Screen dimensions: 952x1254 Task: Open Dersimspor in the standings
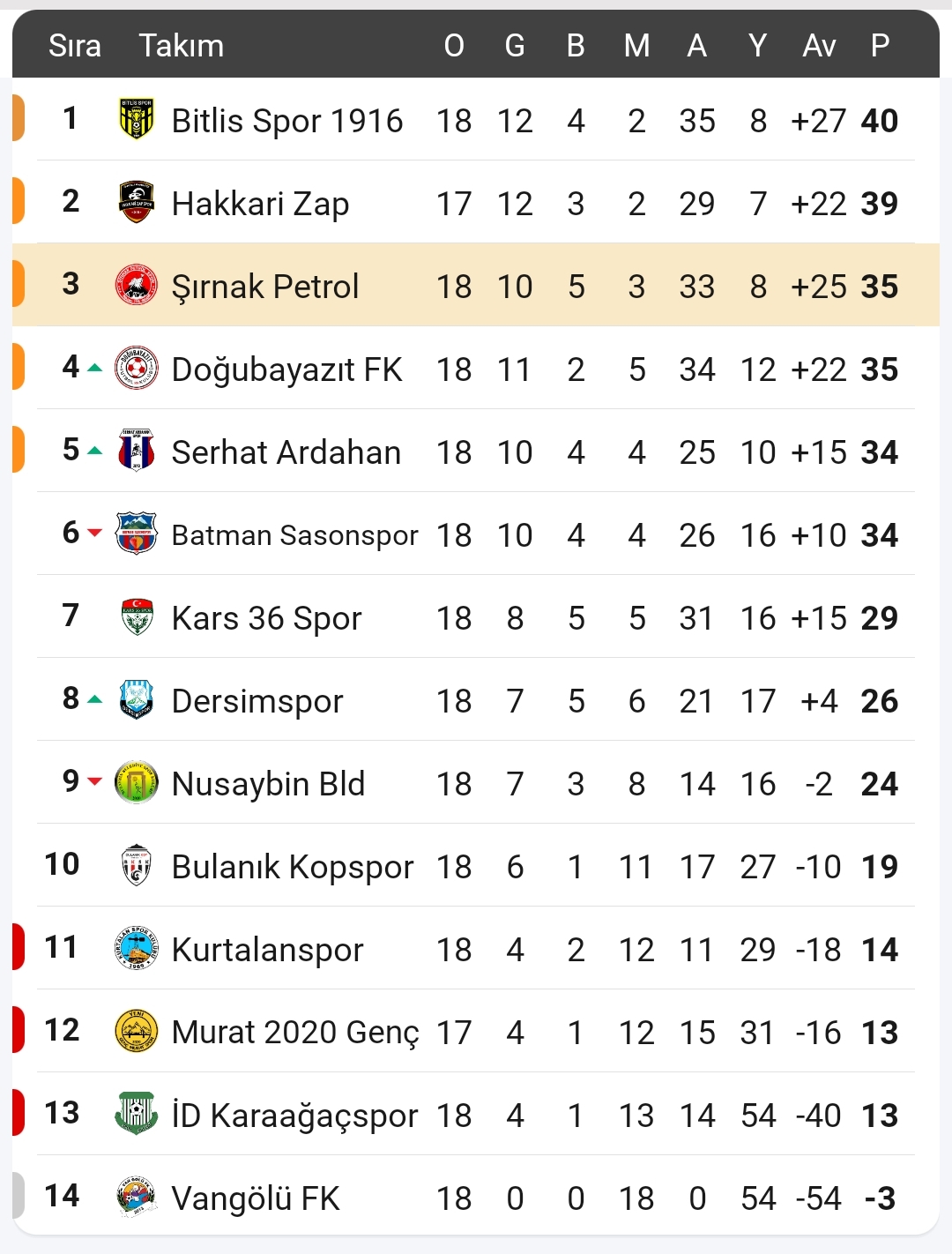(257, 701)
